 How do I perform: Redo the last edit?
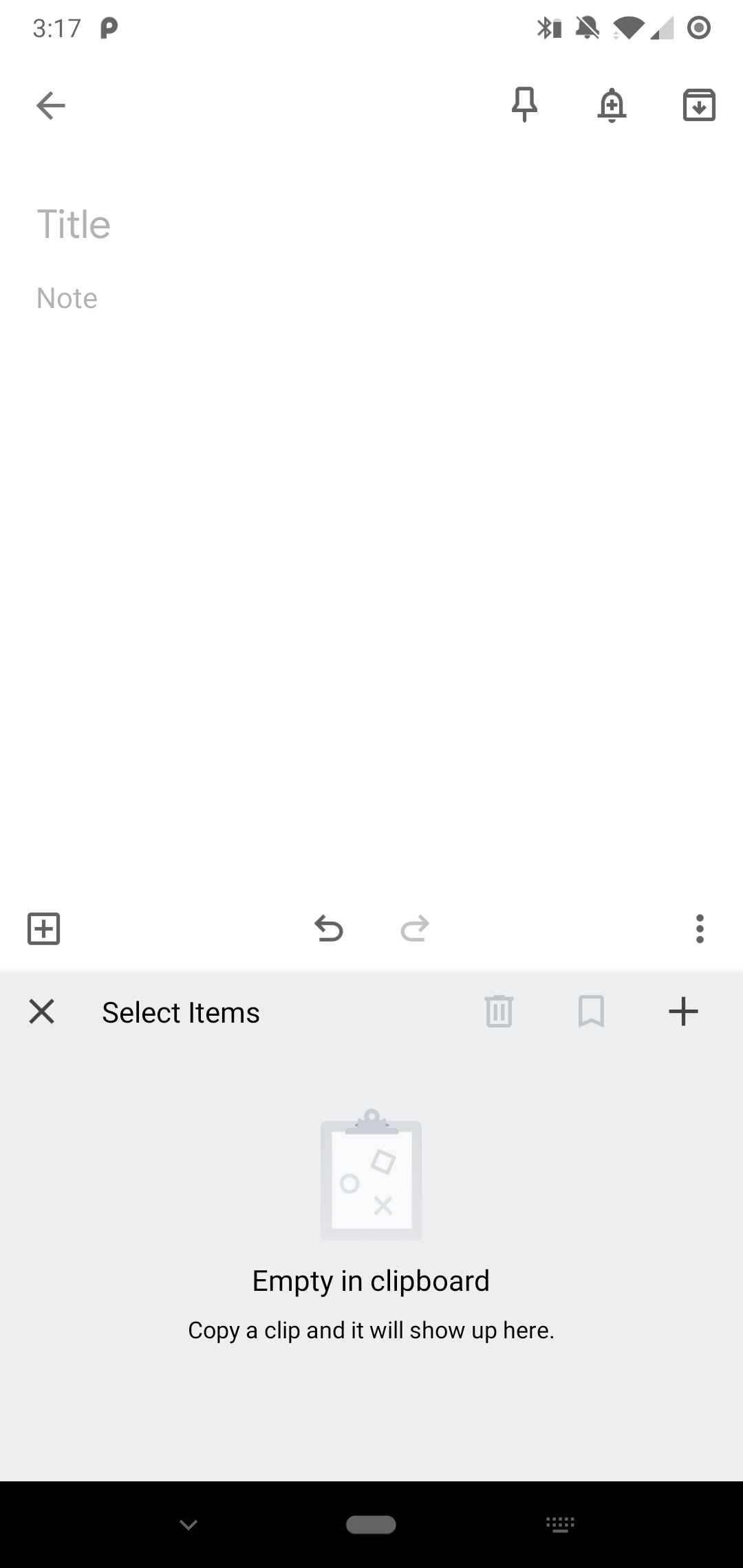(x=414, y=929)
